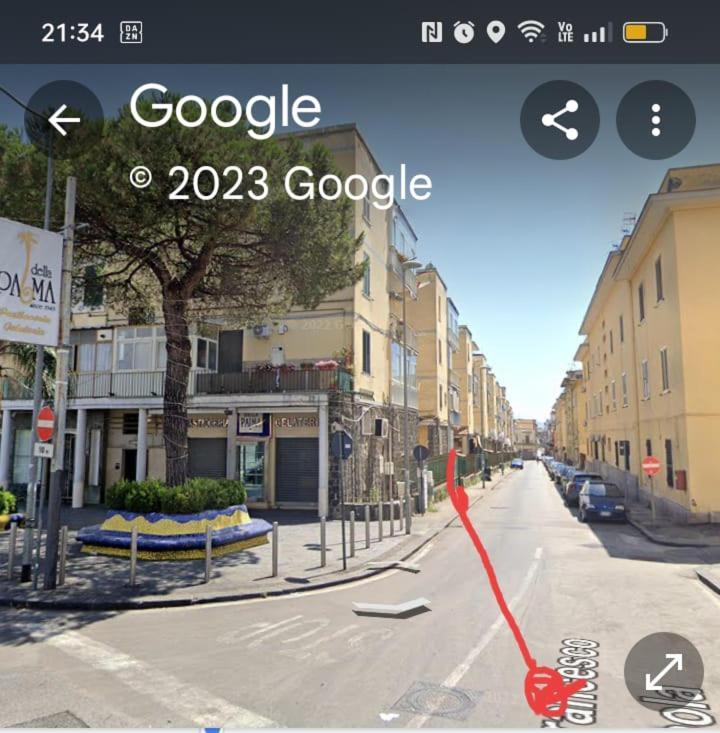Move forward using the street arrow
Image resolution: width=720 pixels, height=733 pixels.
click(x=392, y=606)
